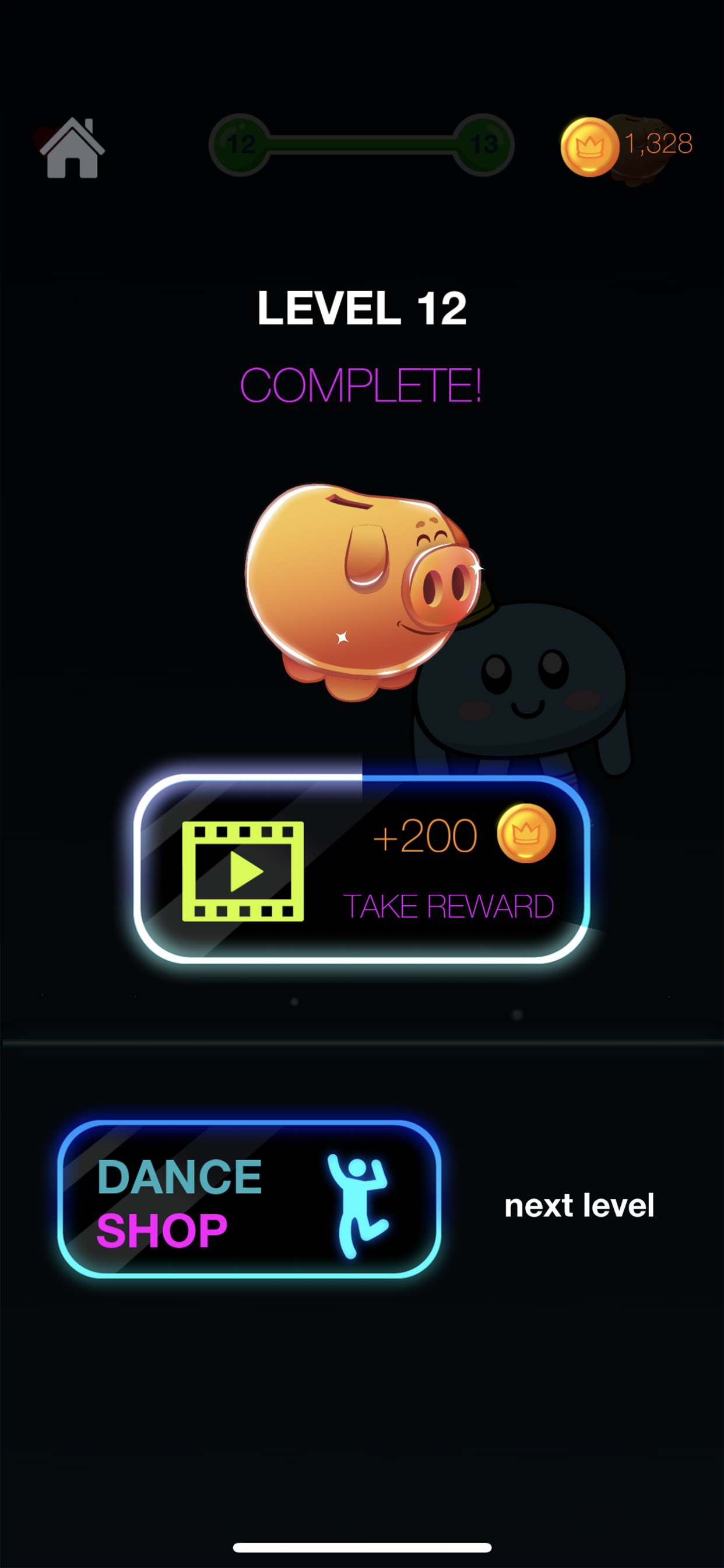Viewport: 724px width, 1568px height.
Task: Open the Dance Shop
Action: [x=249, y=1199]
